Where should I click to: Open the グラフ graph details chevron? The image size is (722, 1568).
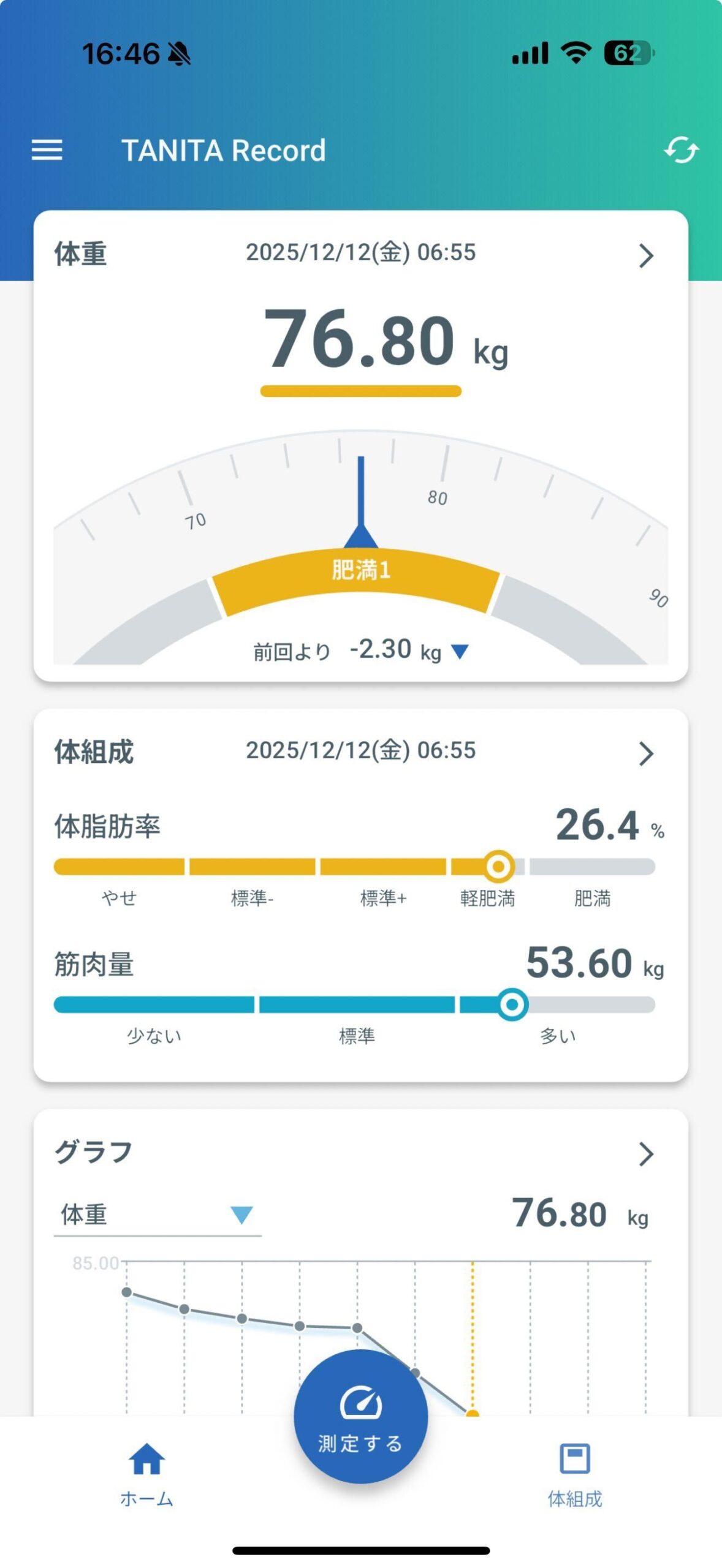pos(646,1154)
